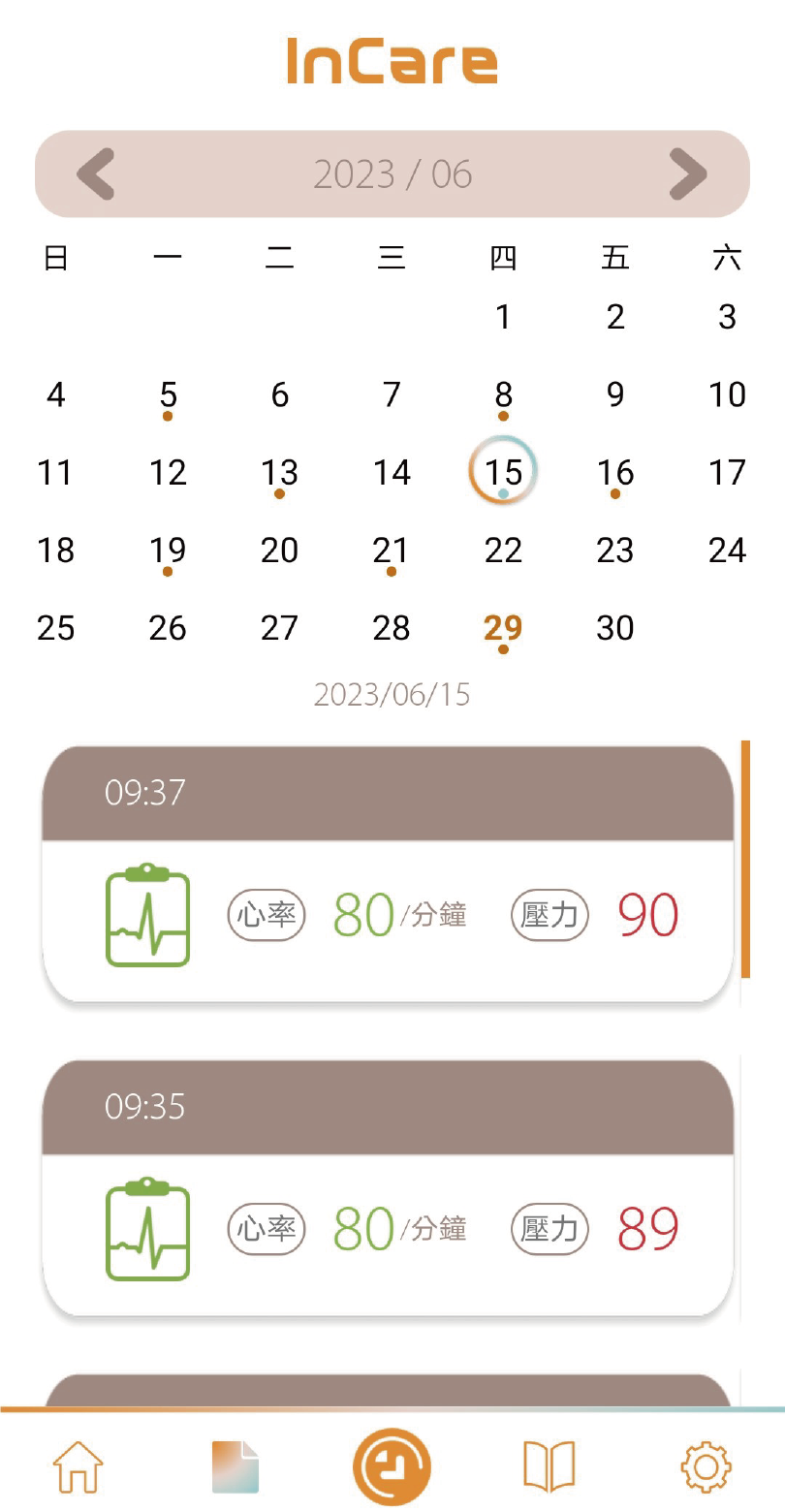Open the document report tab
785x1512 pixels.
point(235,1466)
